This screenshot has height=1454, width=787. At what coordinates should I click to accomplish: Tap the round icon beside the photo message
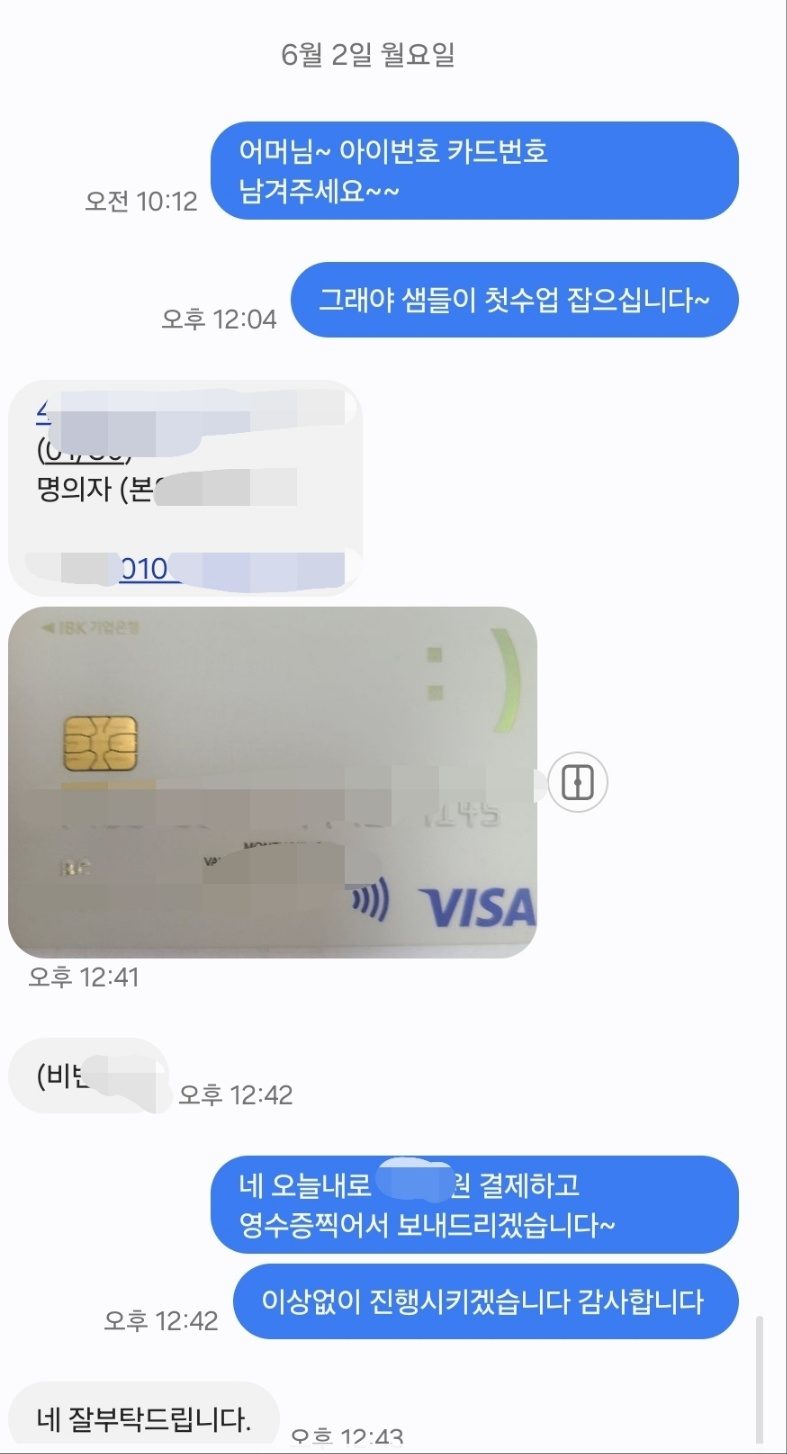click(x=578, y=783)
